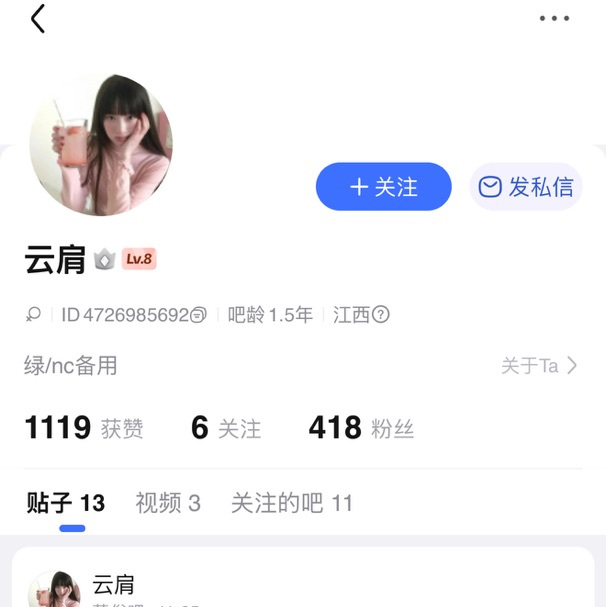Screen dimensions: 606x607
Task: Follow this user with the 关注 button
Action: [384, 187]
